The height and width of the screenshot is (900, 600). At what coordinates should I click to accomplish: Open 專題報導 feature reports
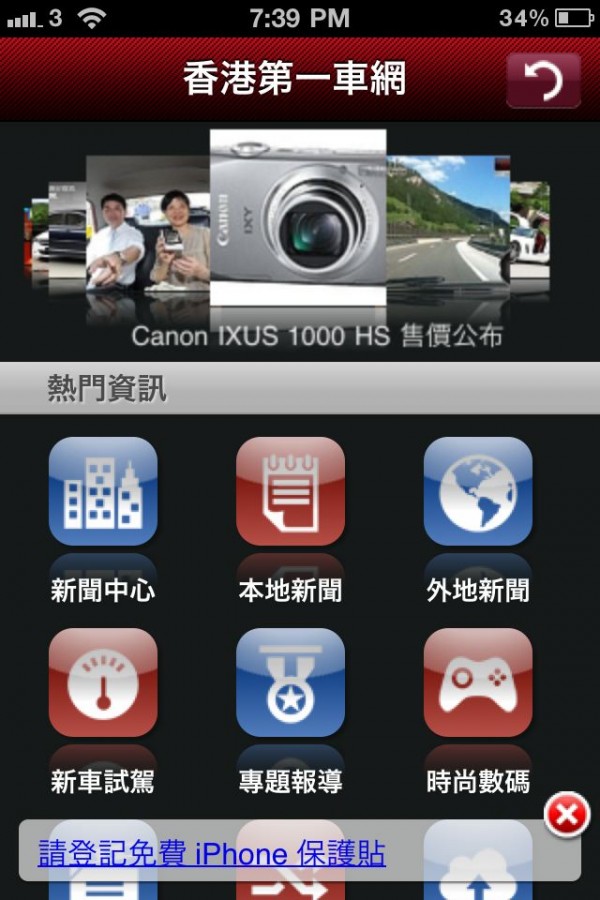[290, 682]
